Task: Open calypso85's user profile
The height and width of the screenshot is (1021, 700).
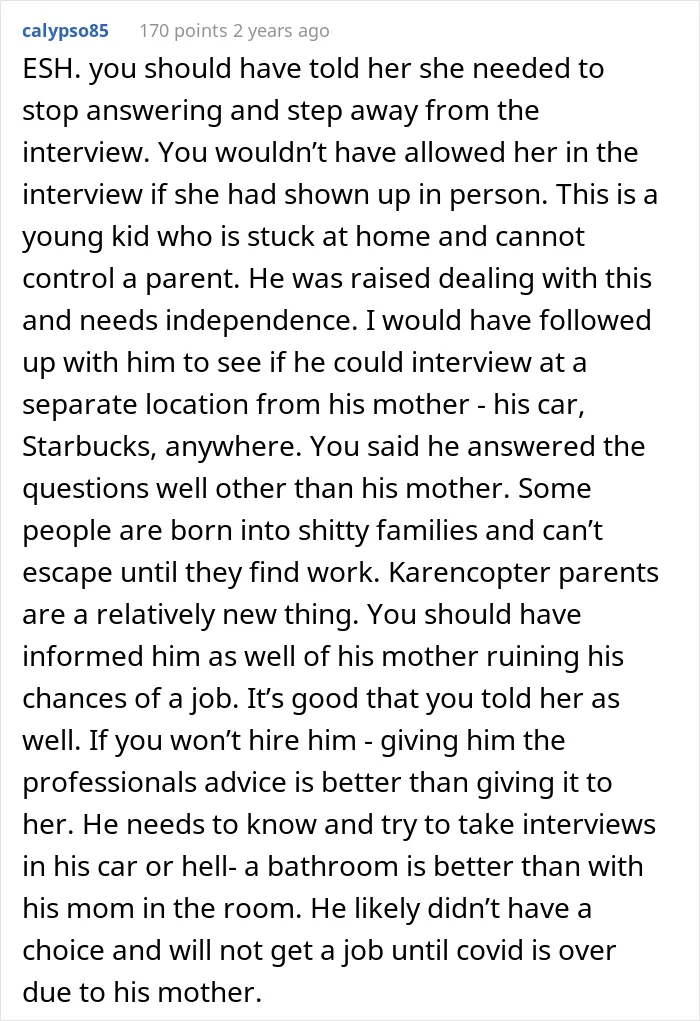Action: pyautogui.click(x=65, y=31)
